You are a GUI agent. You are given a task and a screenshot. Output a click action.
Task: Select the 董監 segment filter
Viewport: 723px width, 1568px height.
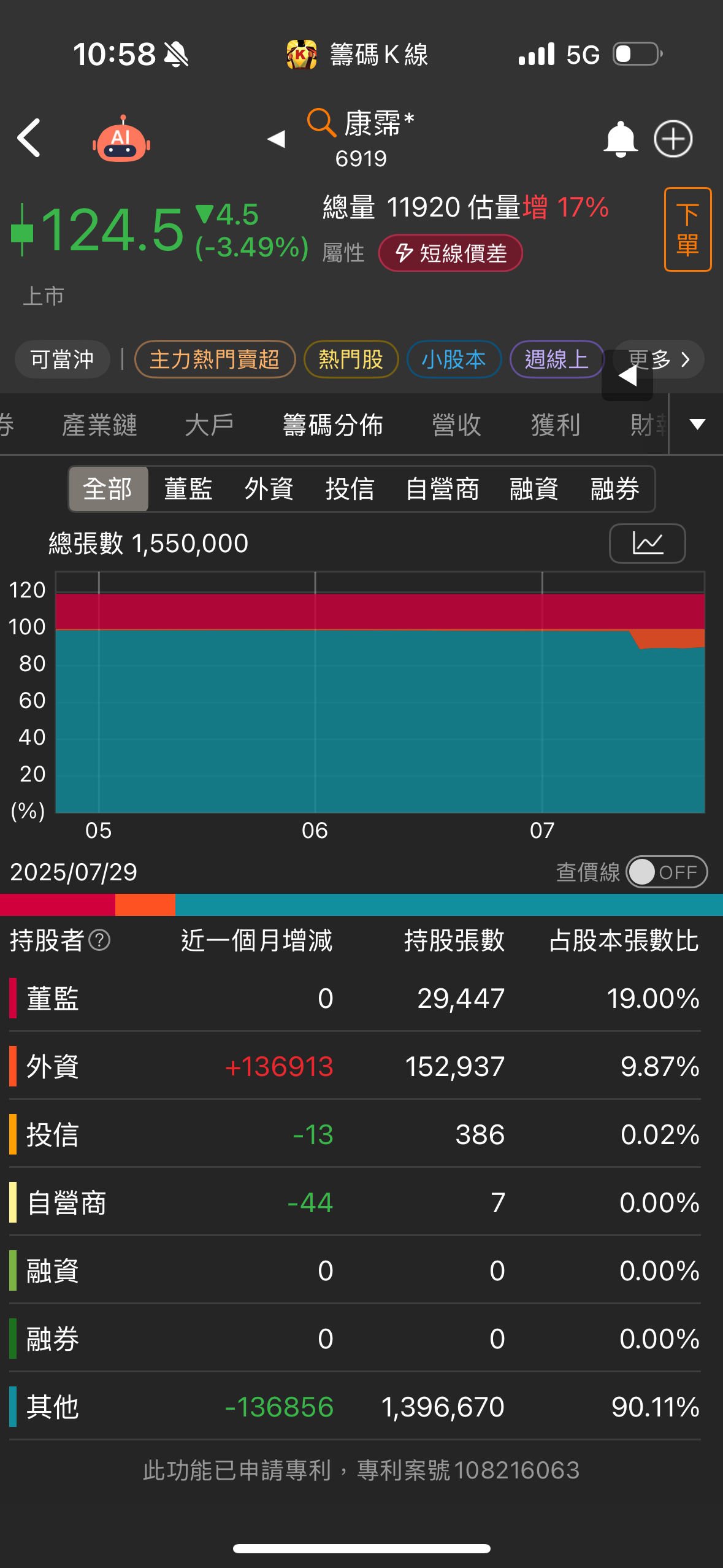188,489
